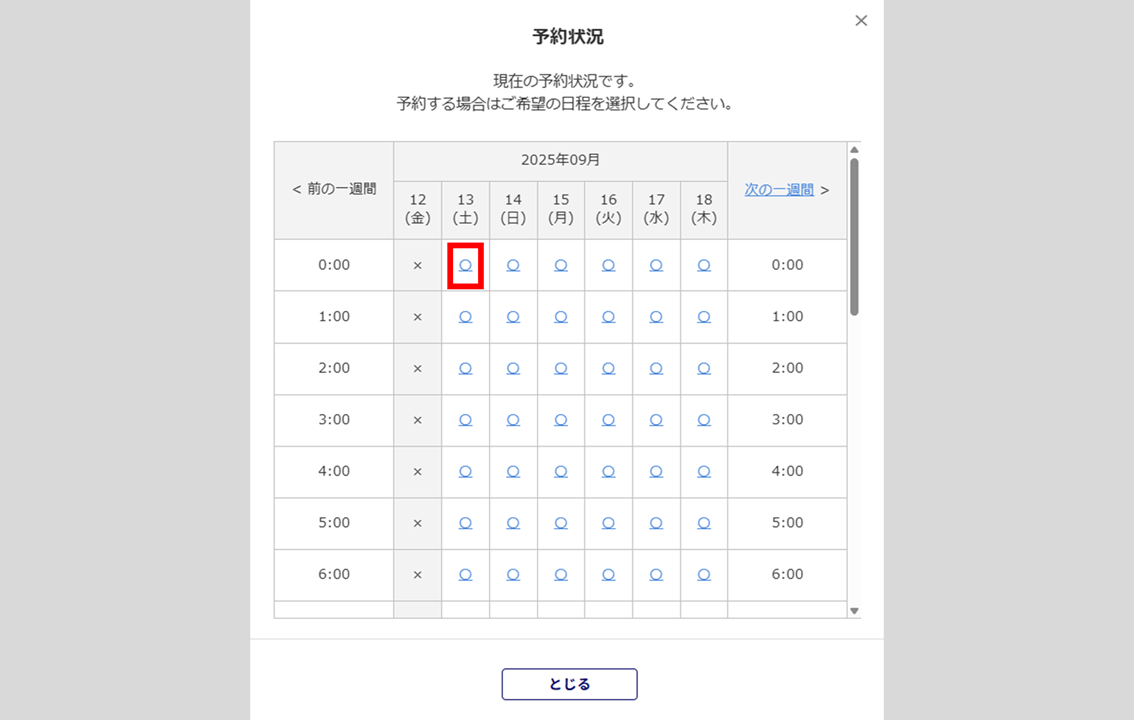Book 3:00 slot on 17 (水)
Screen dimensions: 1134x720
pyautogui.click(x=656, y=420)
